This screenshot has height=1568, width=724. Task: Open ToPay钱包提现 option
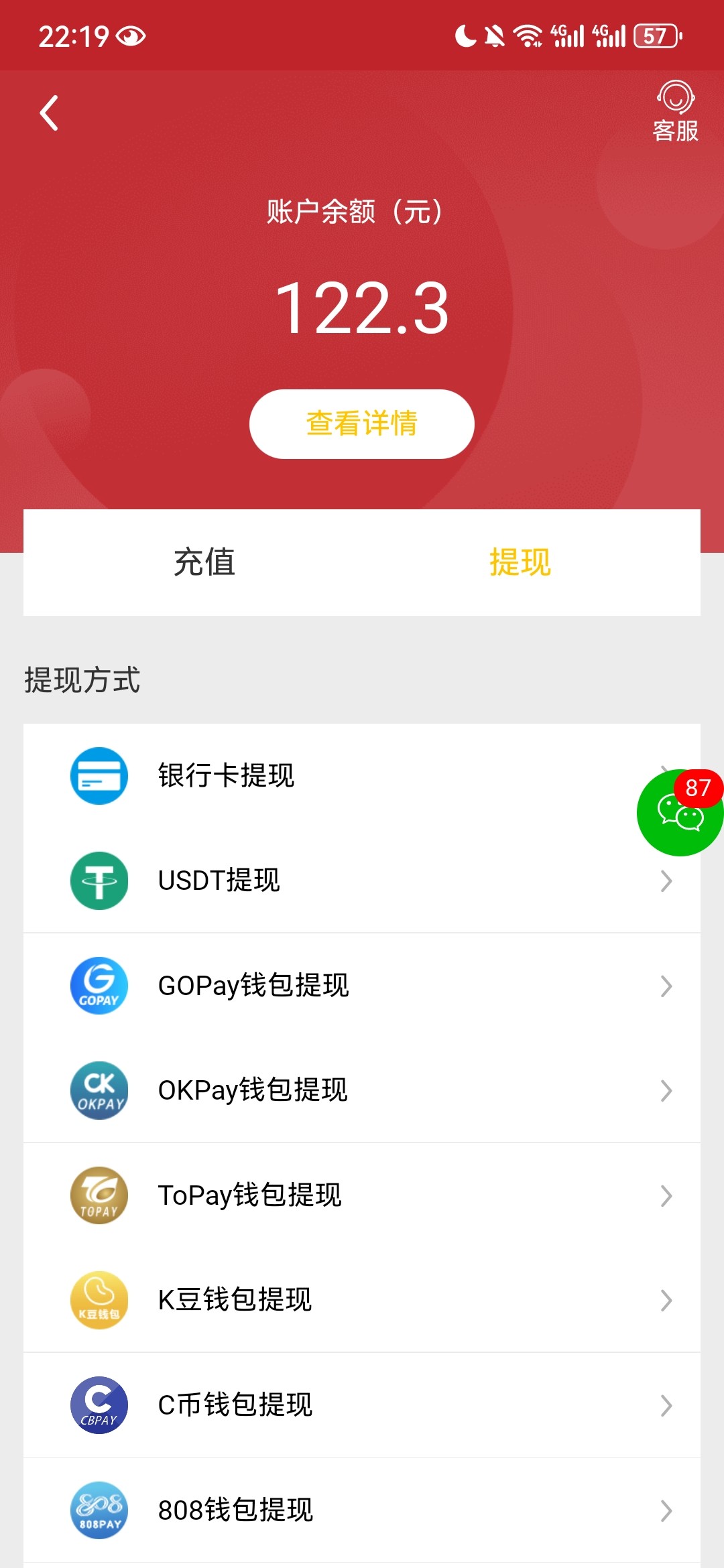point(362,1195)
